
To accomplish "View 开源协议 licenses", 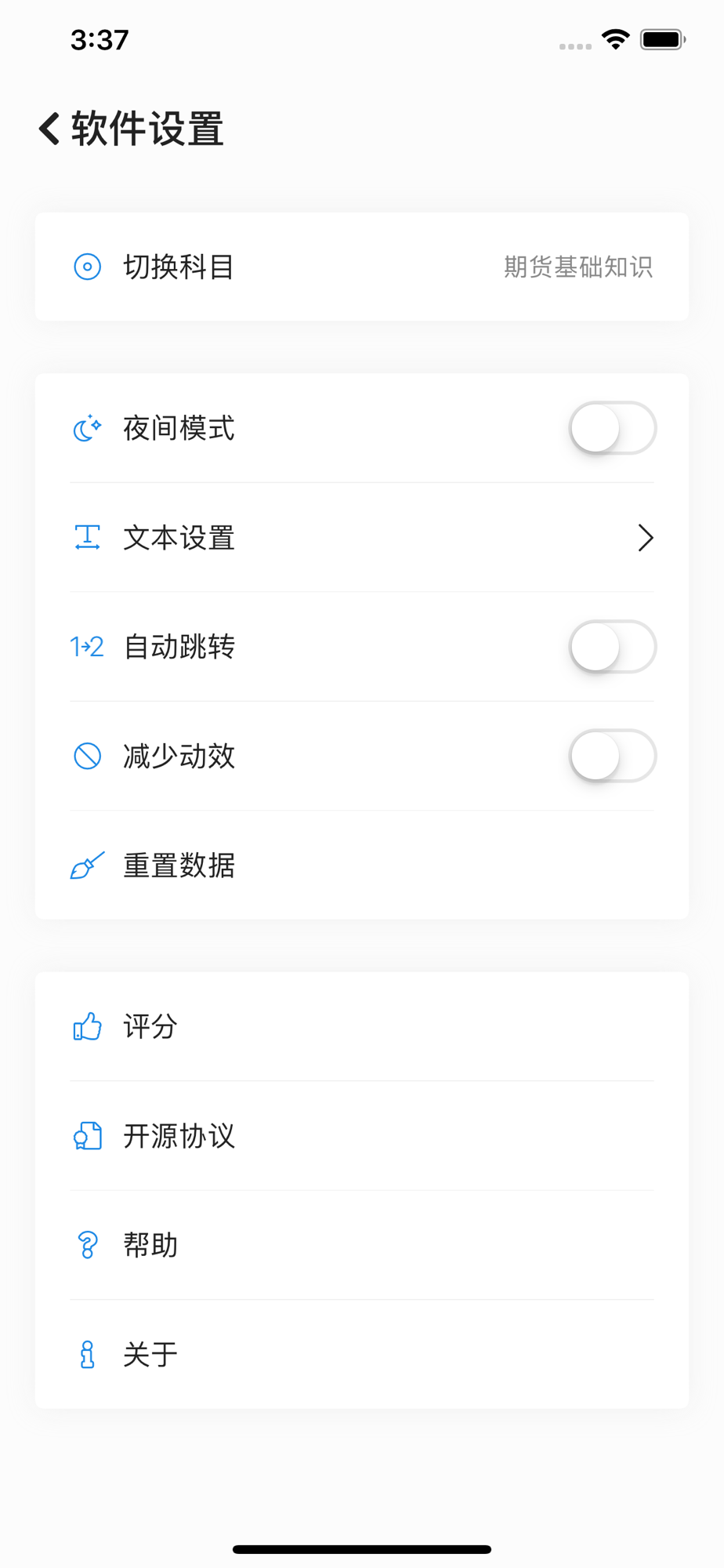I will point(362,1136).
